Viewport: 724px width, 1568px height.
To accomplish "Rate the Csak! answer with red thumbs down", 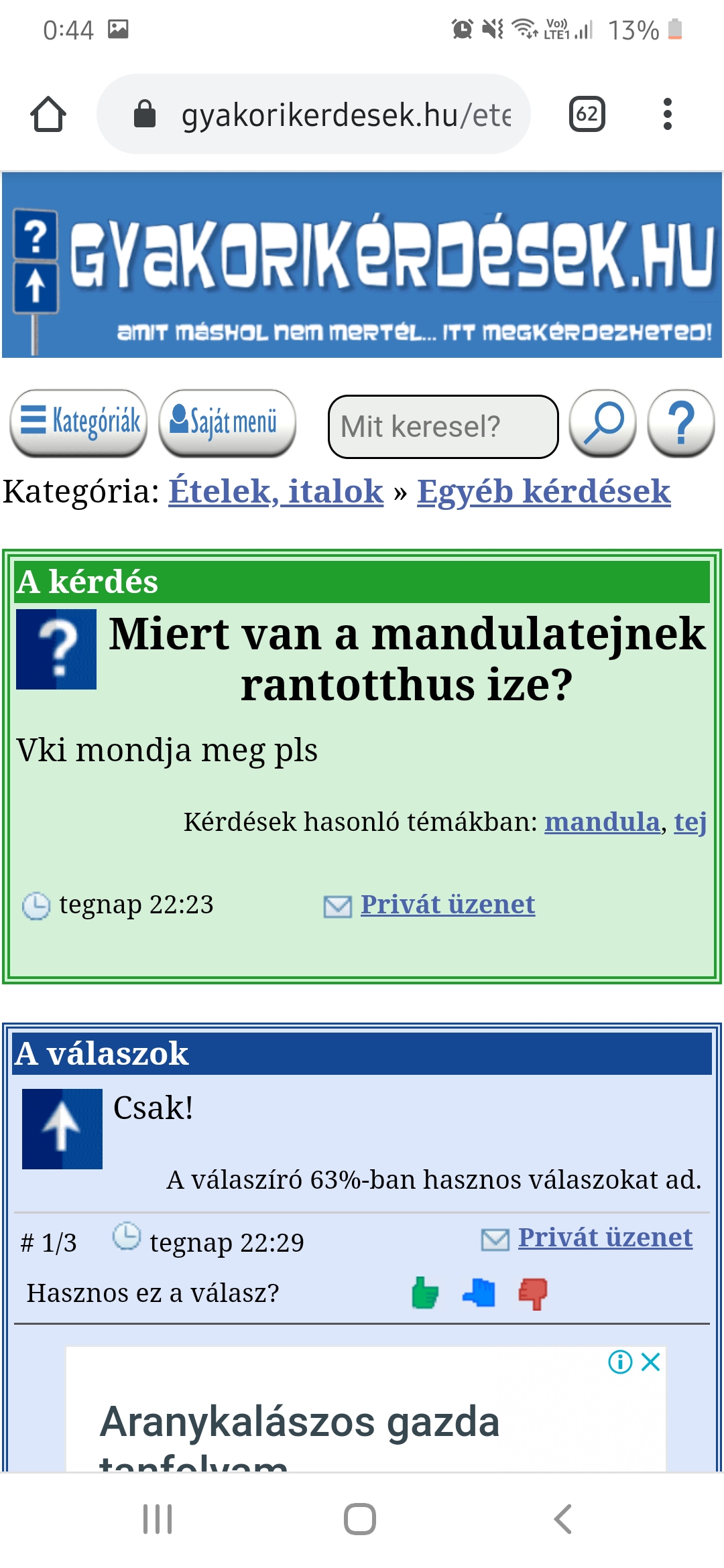I will pos(533,1293).
